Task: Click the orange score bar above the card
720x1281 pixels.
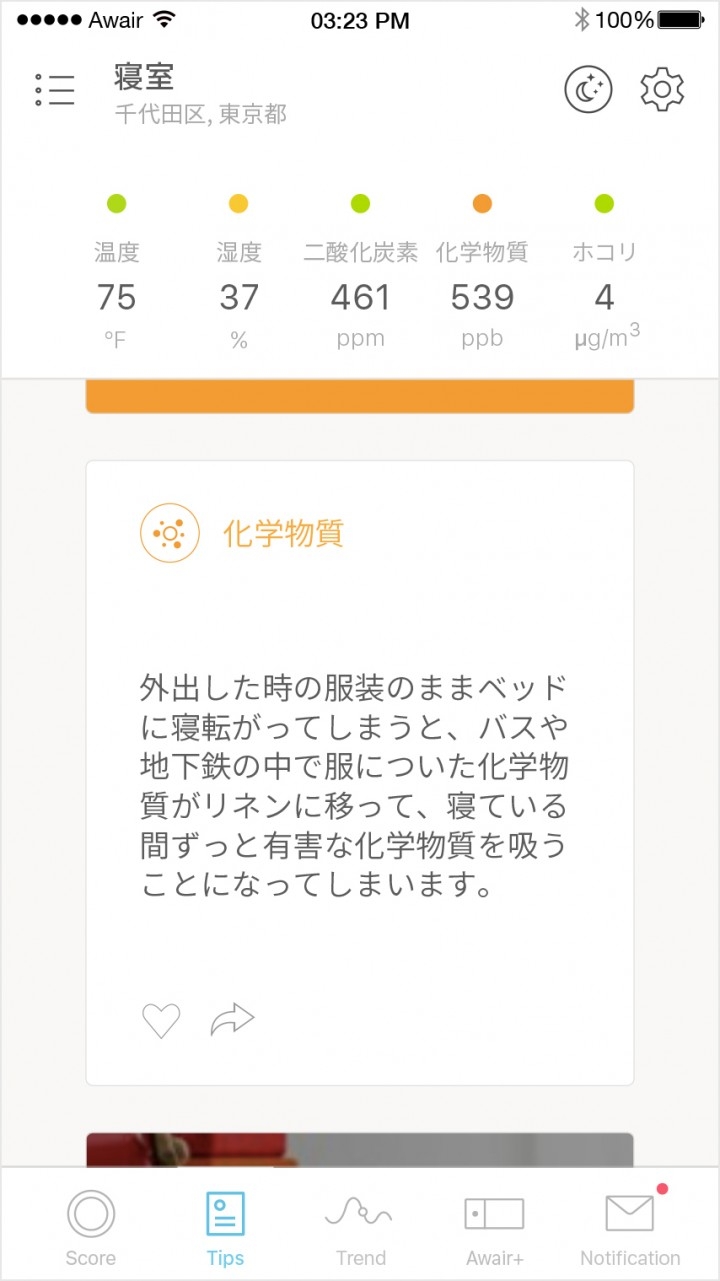Action: [360, 394]
